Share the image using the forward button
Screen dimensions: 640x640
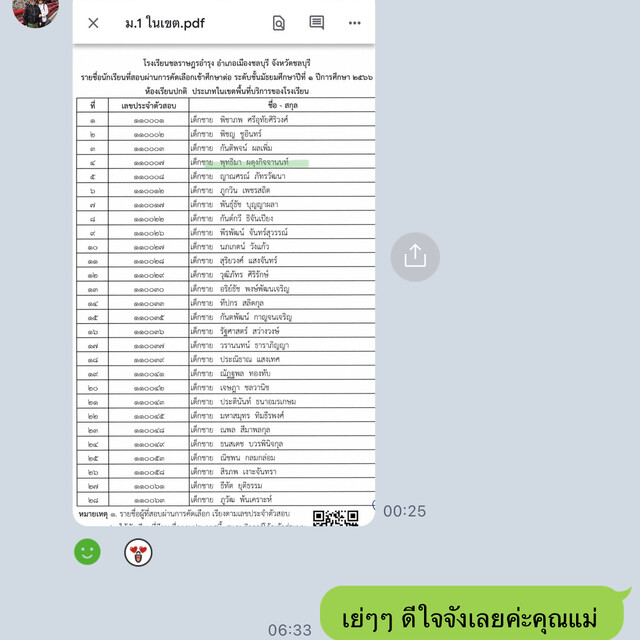(415, 257)
